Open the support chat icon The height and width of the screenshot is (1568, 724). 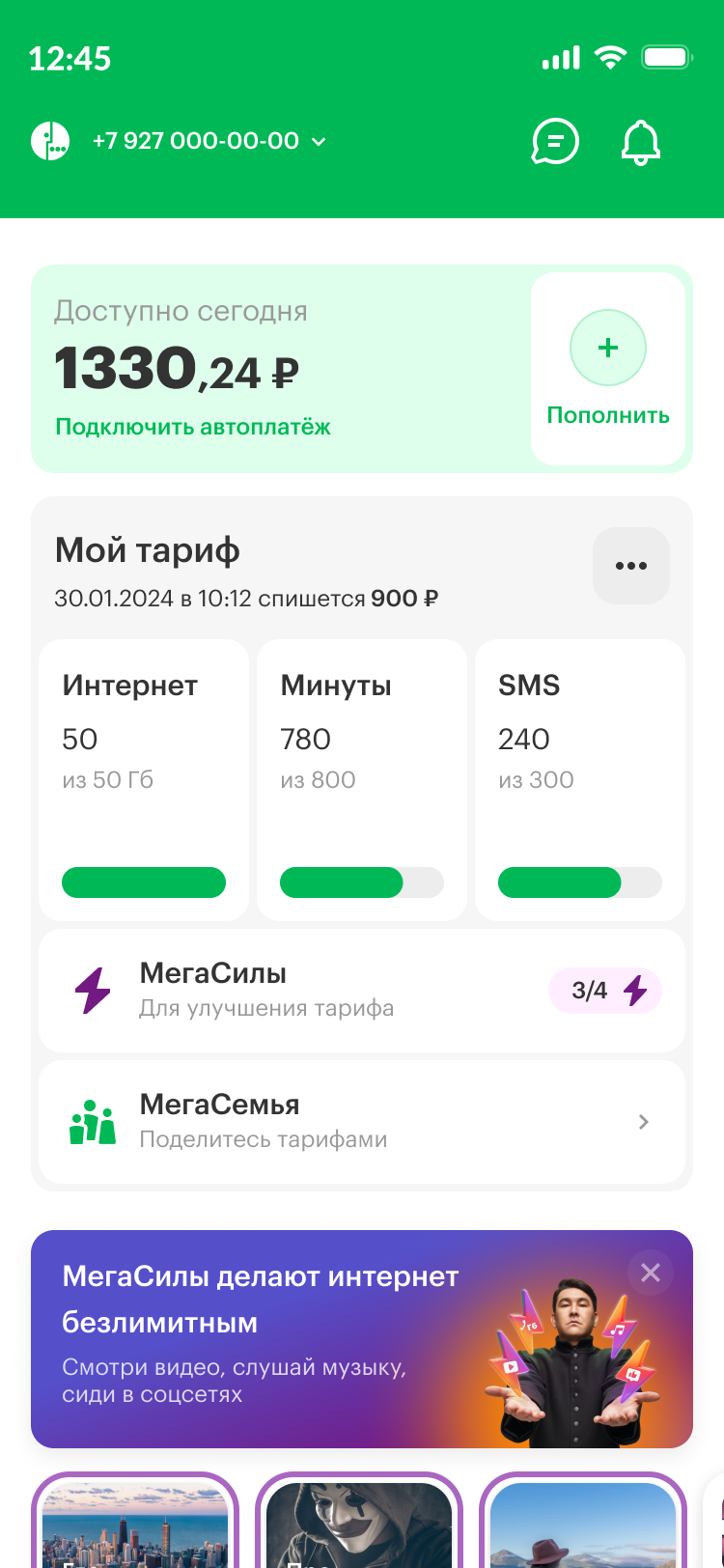[555, 142]
